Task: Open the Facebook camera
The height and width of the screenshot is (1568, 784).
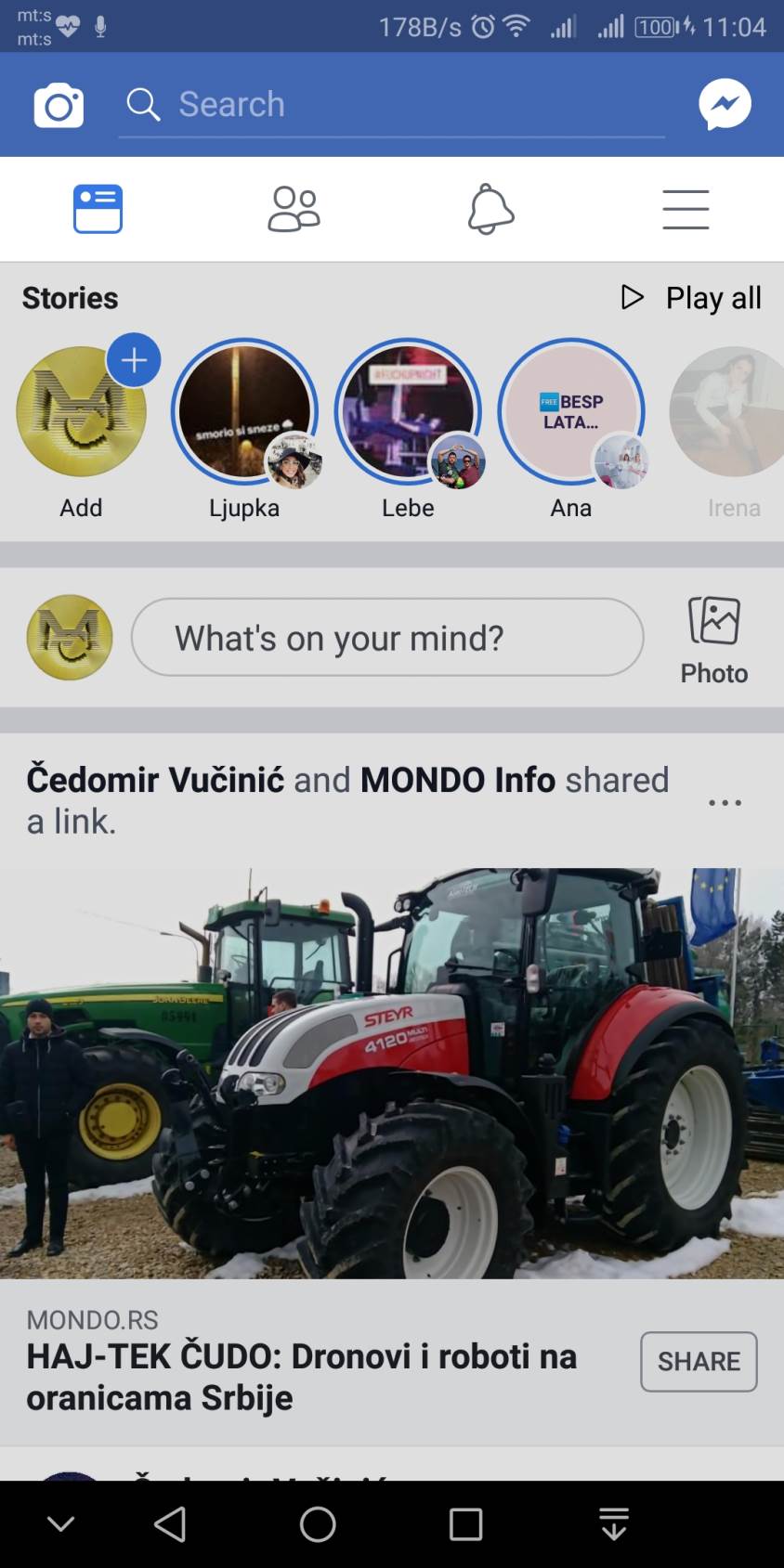Action: 59,104
